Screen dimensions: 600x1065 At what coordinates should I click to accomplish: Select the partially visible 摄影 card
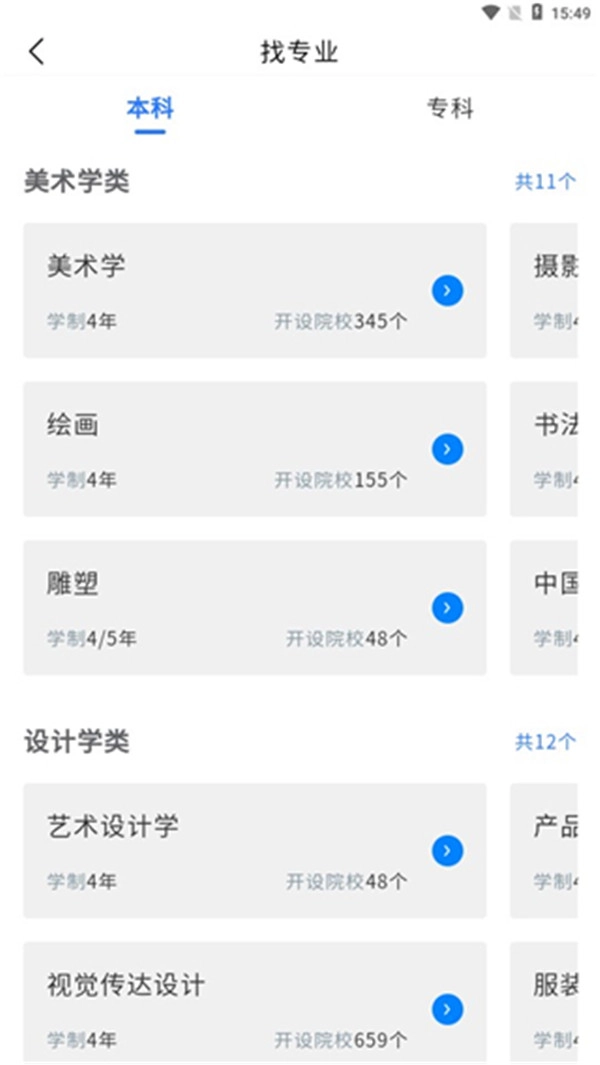coord(545,290)
